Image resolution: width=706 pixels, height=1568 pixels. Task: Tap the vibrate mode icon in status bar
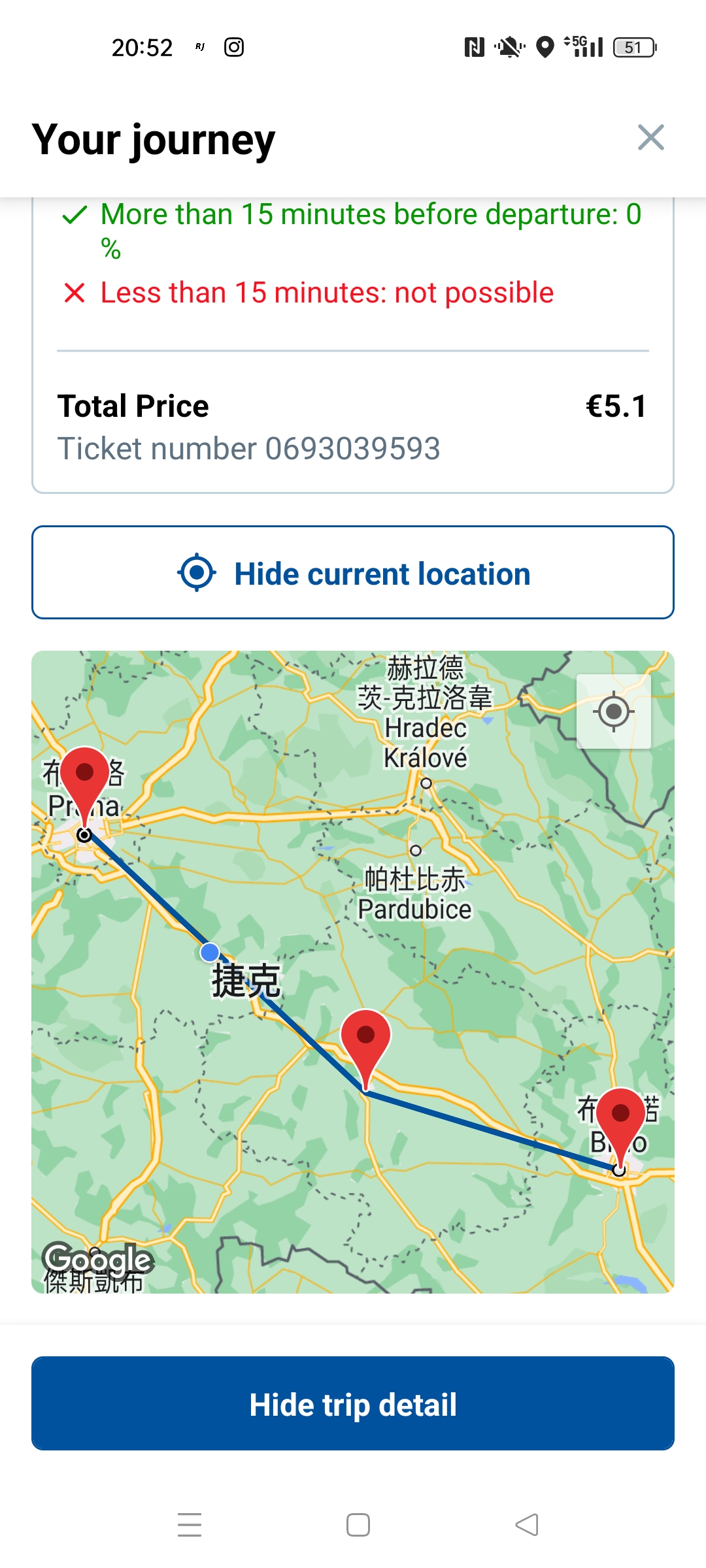click(x=510, y=46)
